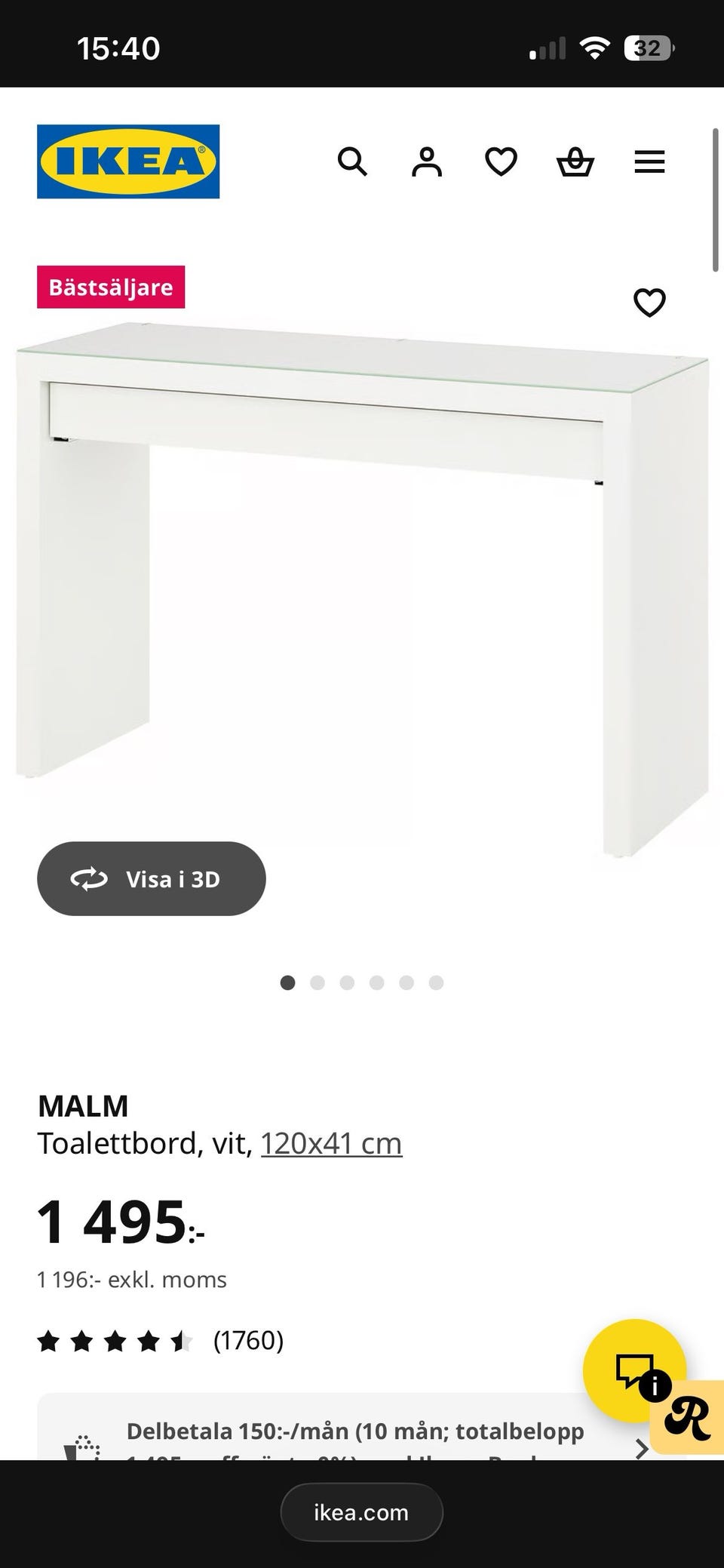This screenshot has height=1568, width=724.
Task: Open the yellow chat support button
Action: click(x=632, y=1369)
